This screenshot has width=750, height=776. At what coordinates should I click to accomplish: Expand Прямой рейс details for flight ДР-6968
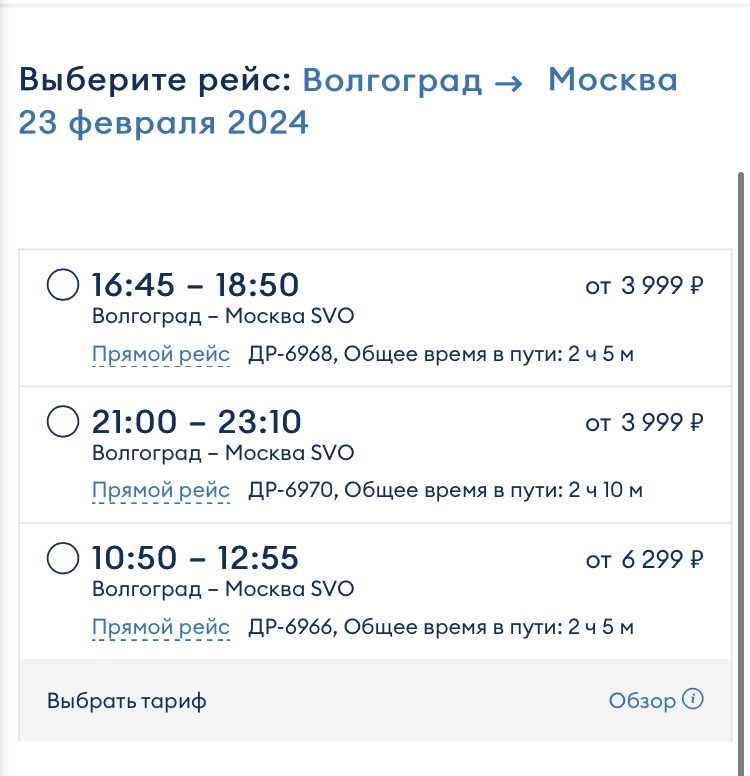[x=160, y=353]
